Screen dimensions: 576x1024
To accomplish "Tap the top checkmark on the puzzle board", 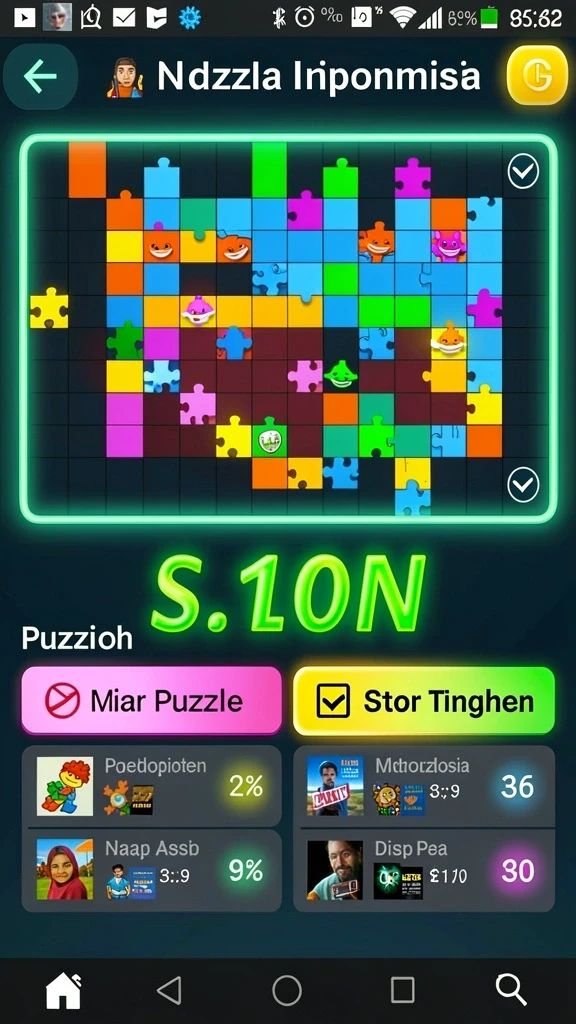I will coord(523,172).
